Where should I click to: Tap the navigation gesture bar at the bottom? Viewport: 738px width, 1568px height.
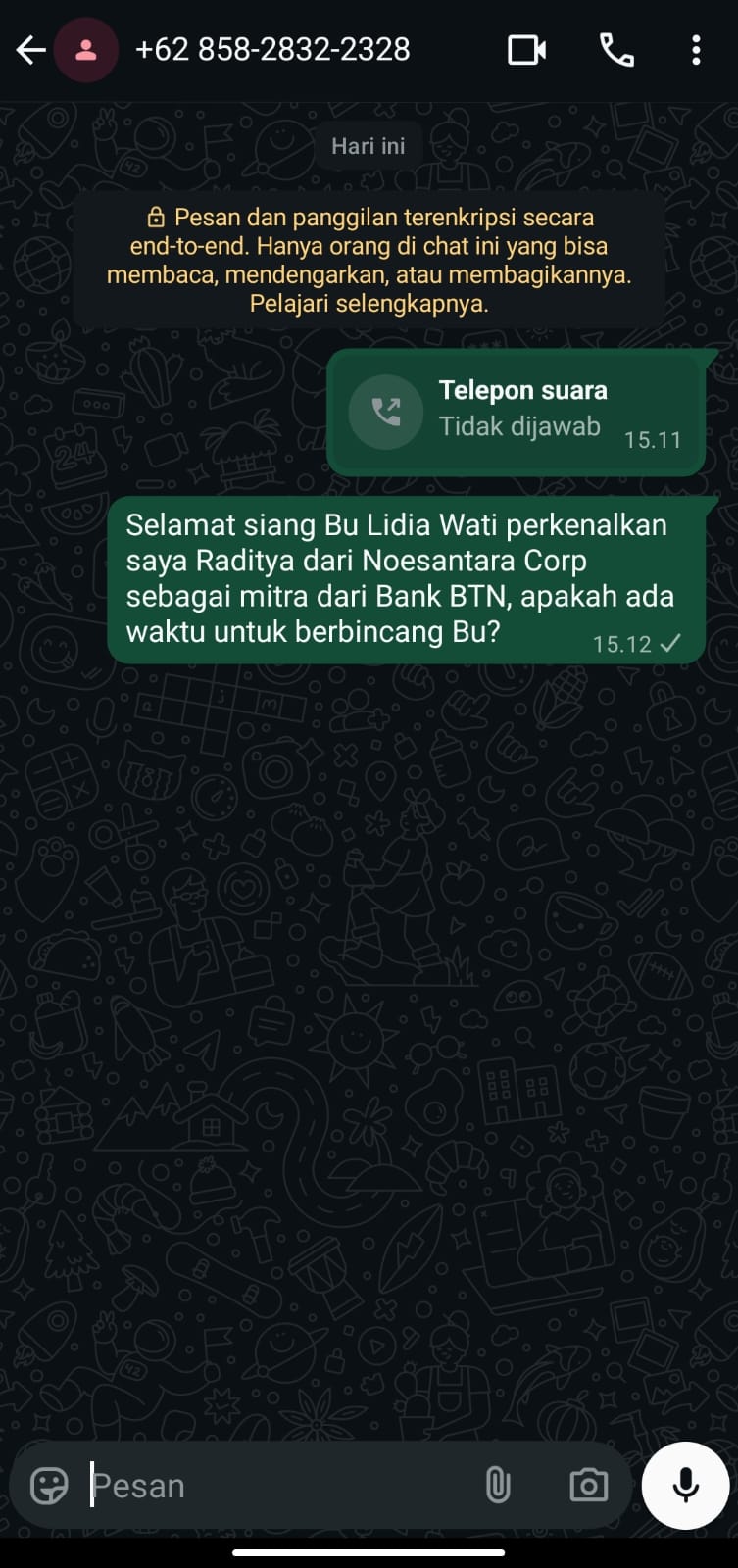[369, 1551]
